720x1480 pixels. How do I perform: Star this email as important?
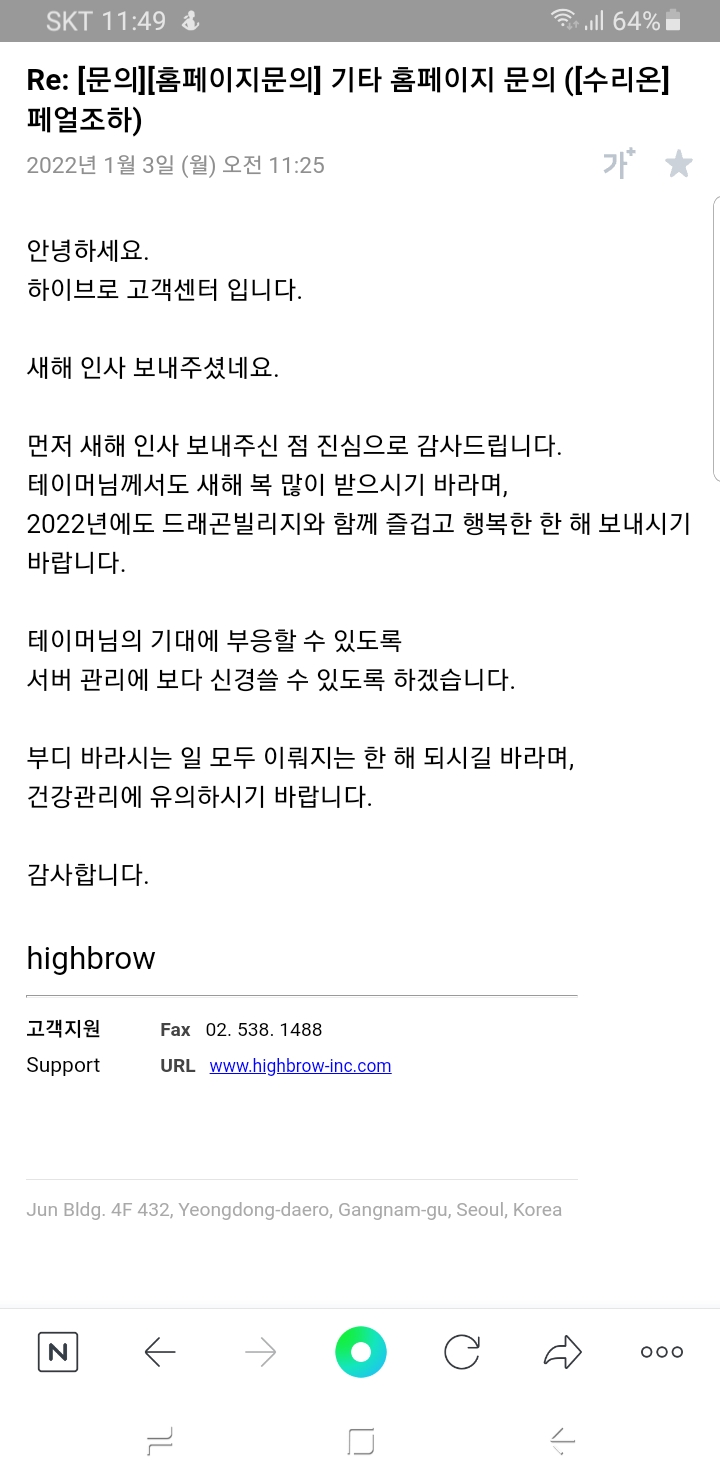click(679, 164)
